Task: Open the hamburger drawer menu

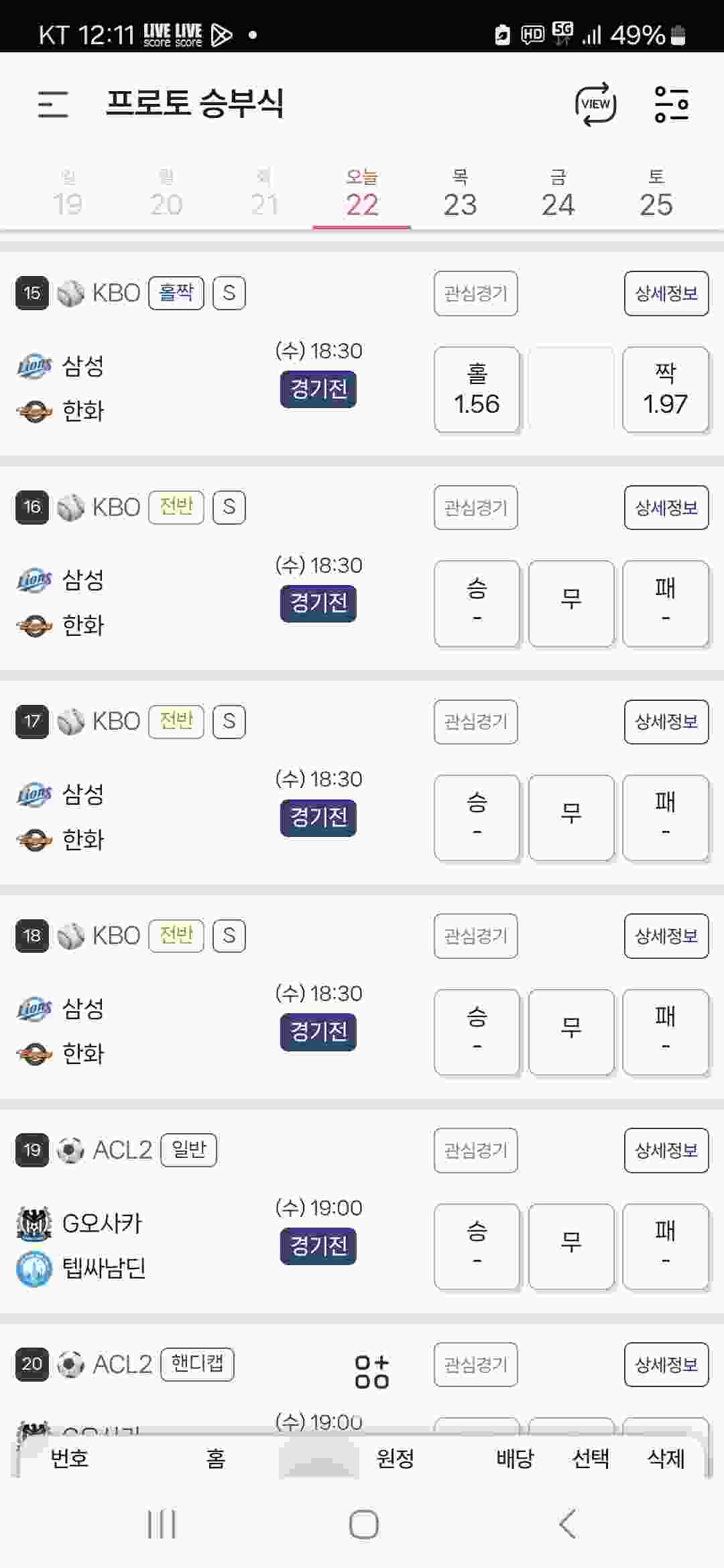Action: [53, 105]
